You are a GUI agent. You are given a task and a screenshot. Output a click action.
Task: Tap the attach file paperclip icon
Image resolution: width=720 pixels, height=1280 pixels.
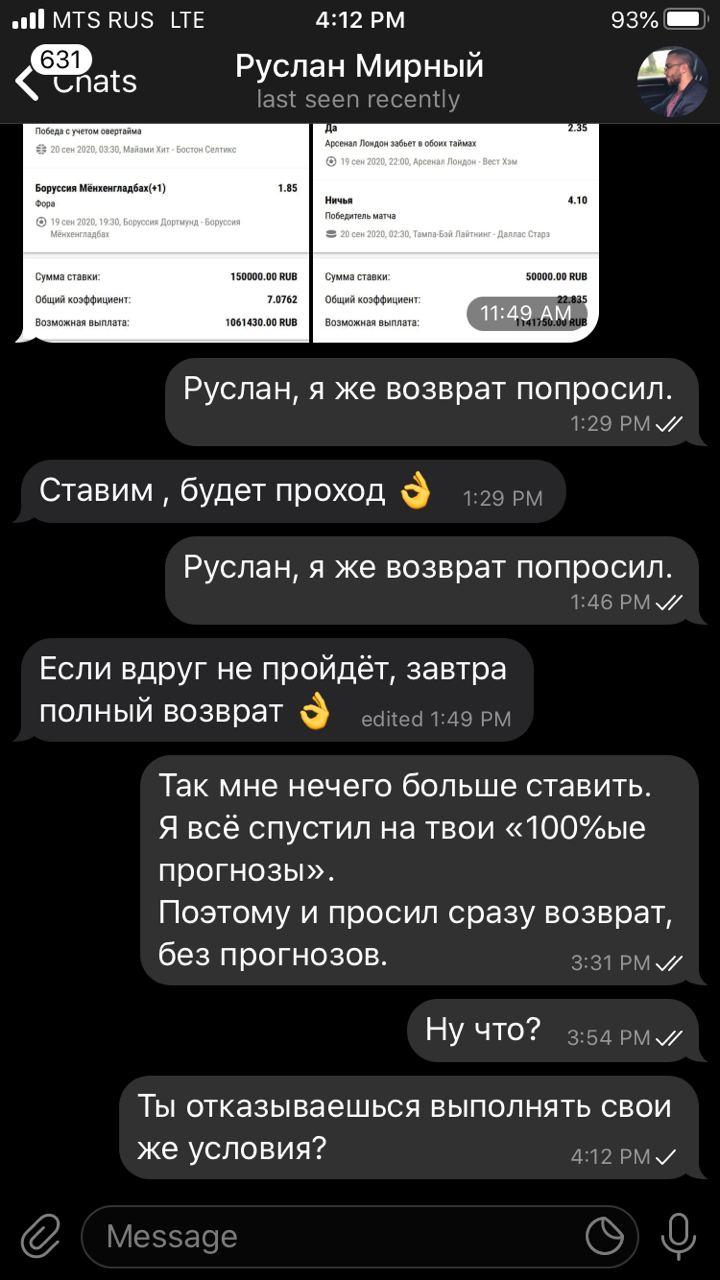[41, 1236]
